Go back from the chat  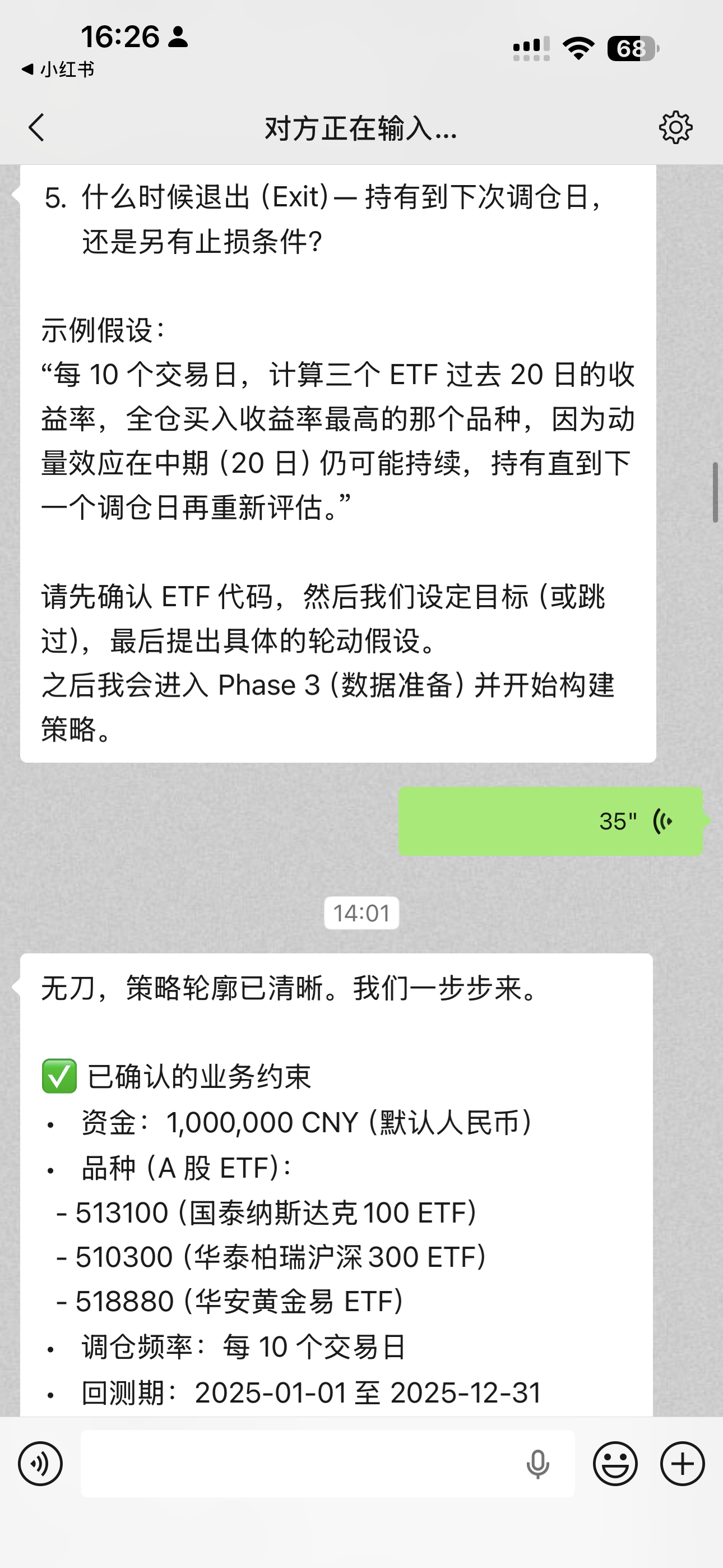coord(36,128)
